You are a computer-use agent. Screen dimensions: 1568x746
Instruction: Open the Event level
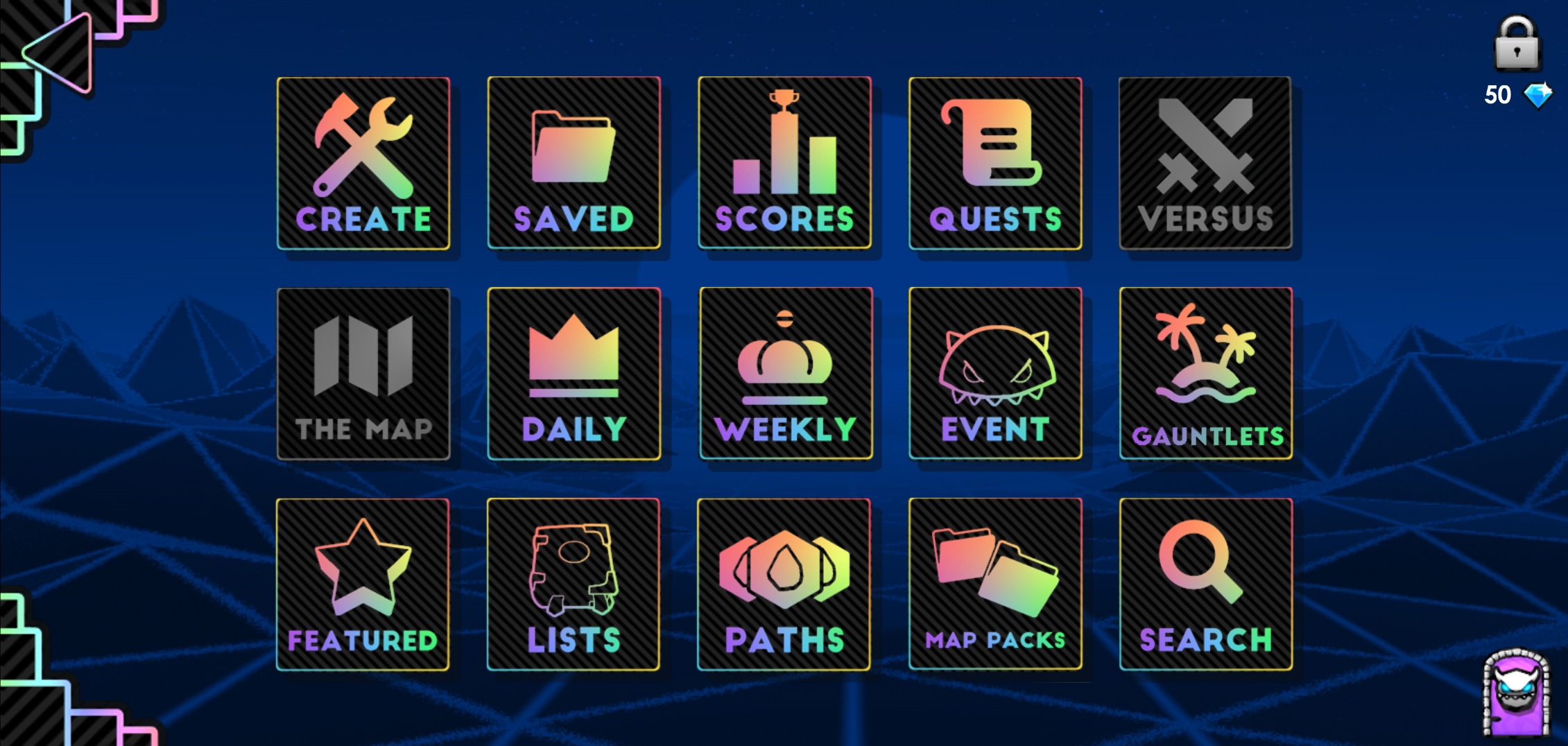pyautogui.click(x=995, y=374)
